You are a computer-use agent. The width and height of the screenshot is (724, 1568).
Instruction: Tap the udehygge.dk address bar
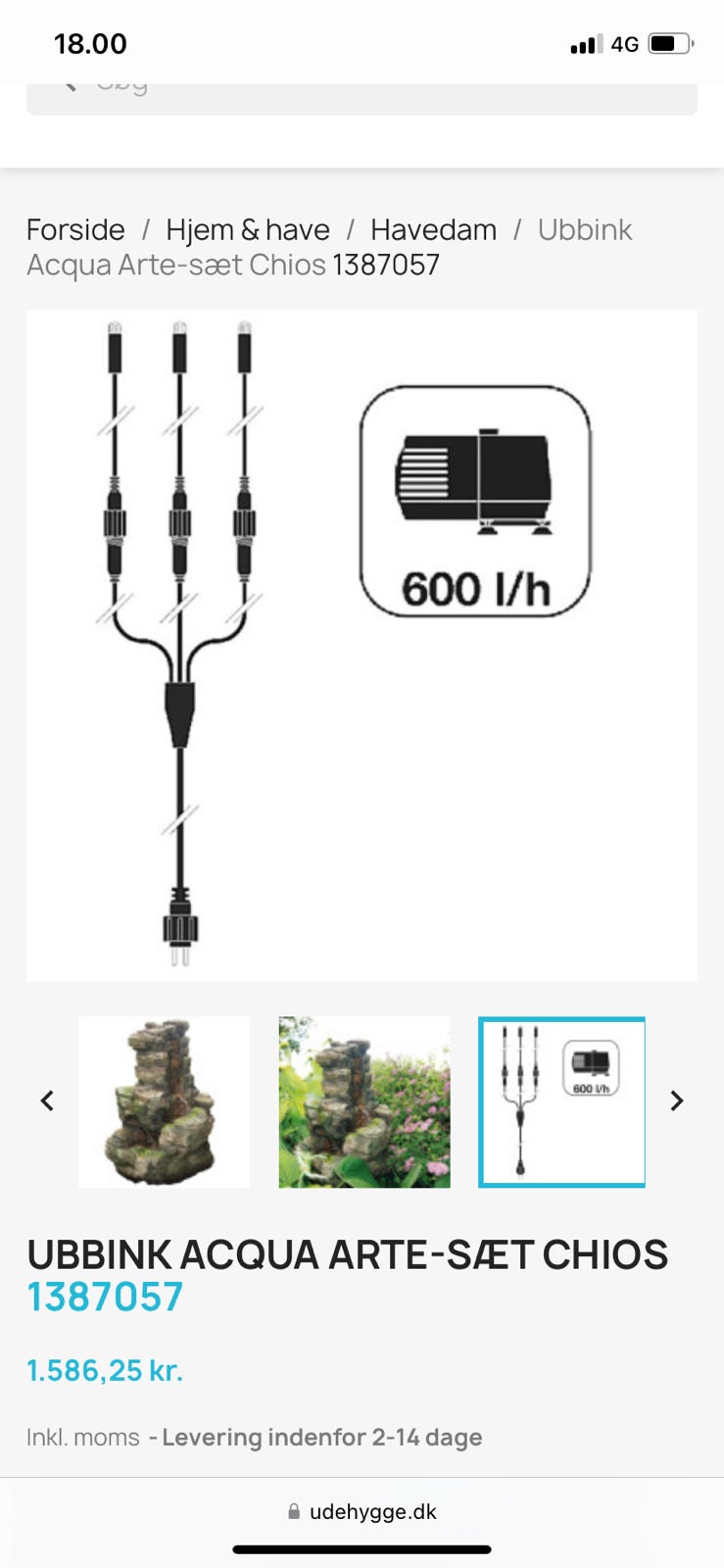pos(362,1511)
